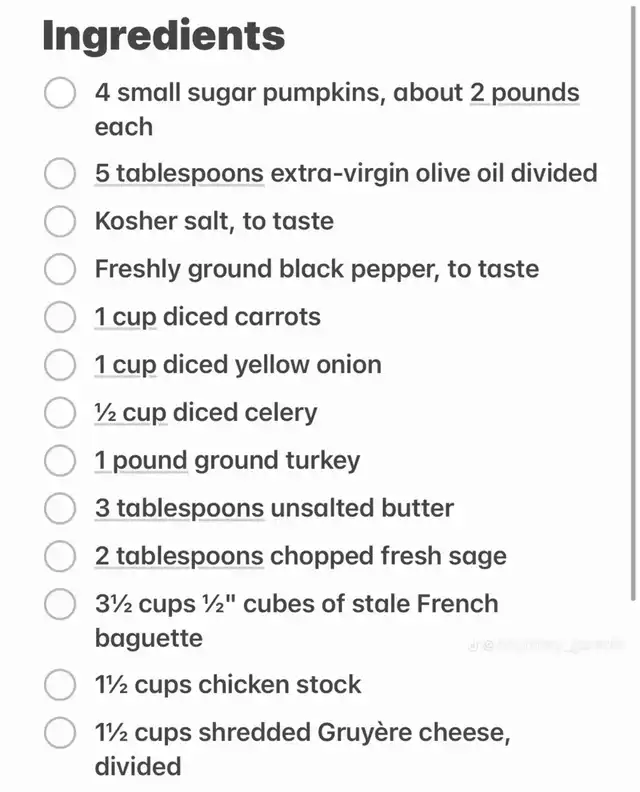Screen dimensions: 640x792
Task: Check the stale French baguette item
Action: tap(60, 604)
